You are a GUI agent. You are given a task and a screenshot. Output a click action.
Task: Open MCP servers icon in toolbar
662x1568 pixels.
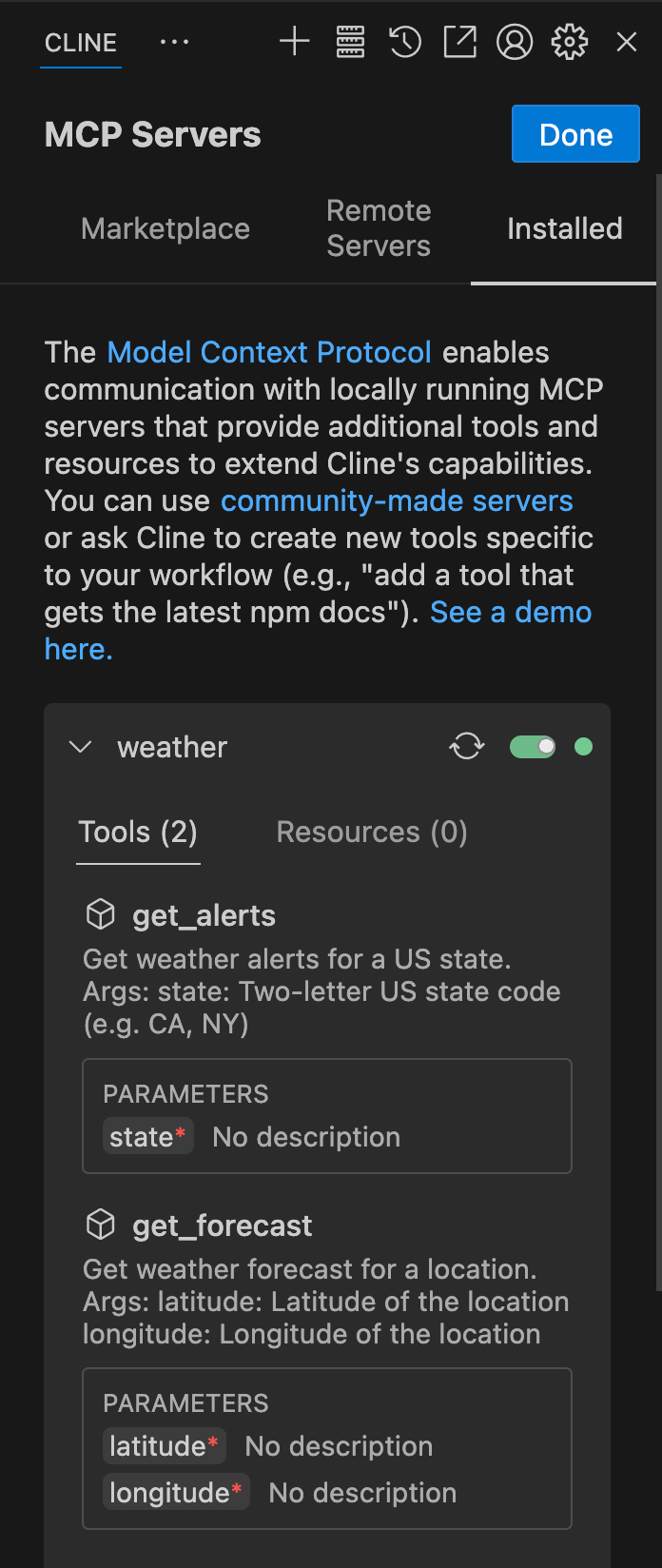coord(350,42)
